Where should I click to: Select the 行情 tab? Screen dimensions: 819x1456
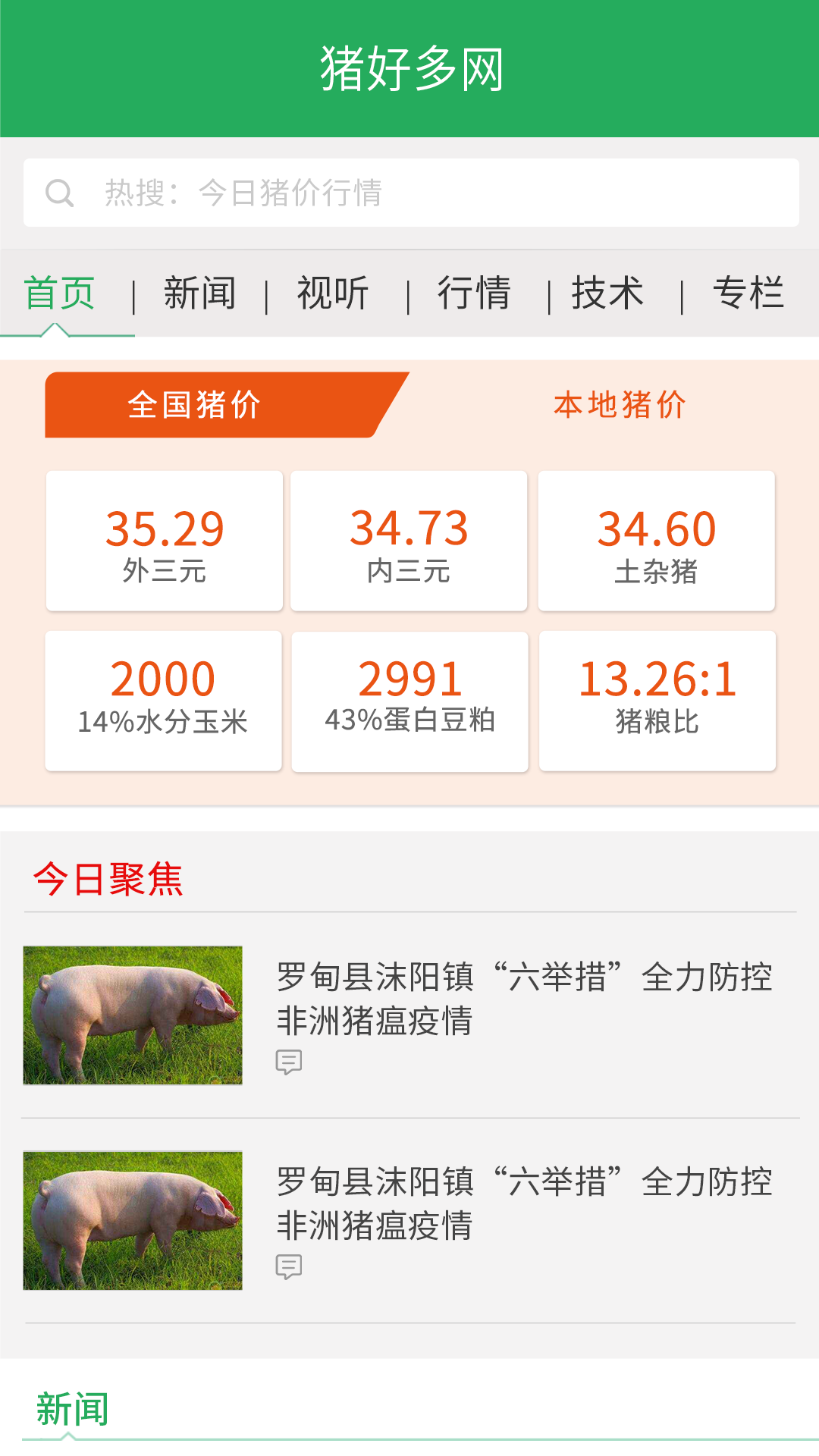coord(474,293)
